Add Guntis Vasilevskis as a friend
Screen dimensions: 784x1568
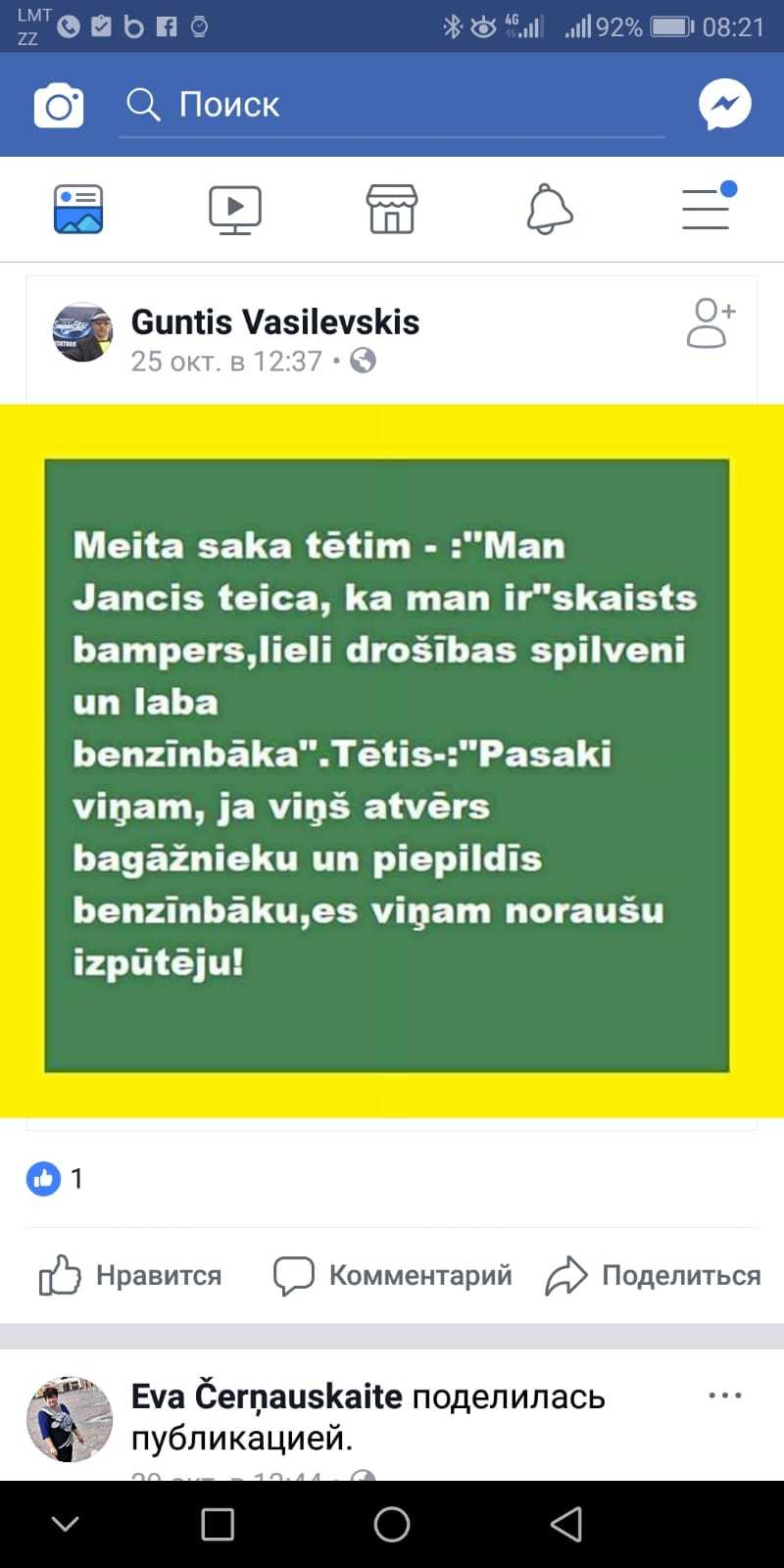pos(711,323)
